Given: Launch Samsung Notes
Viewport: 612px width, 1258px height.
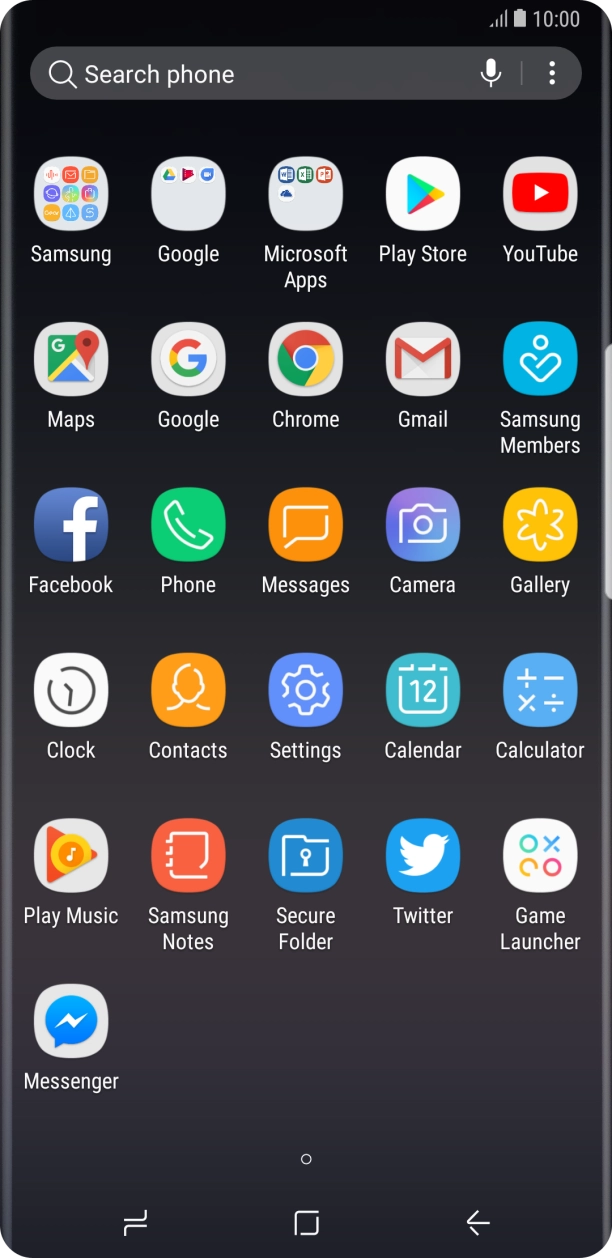Looking at the screenshot, I should tap(188, 856).
